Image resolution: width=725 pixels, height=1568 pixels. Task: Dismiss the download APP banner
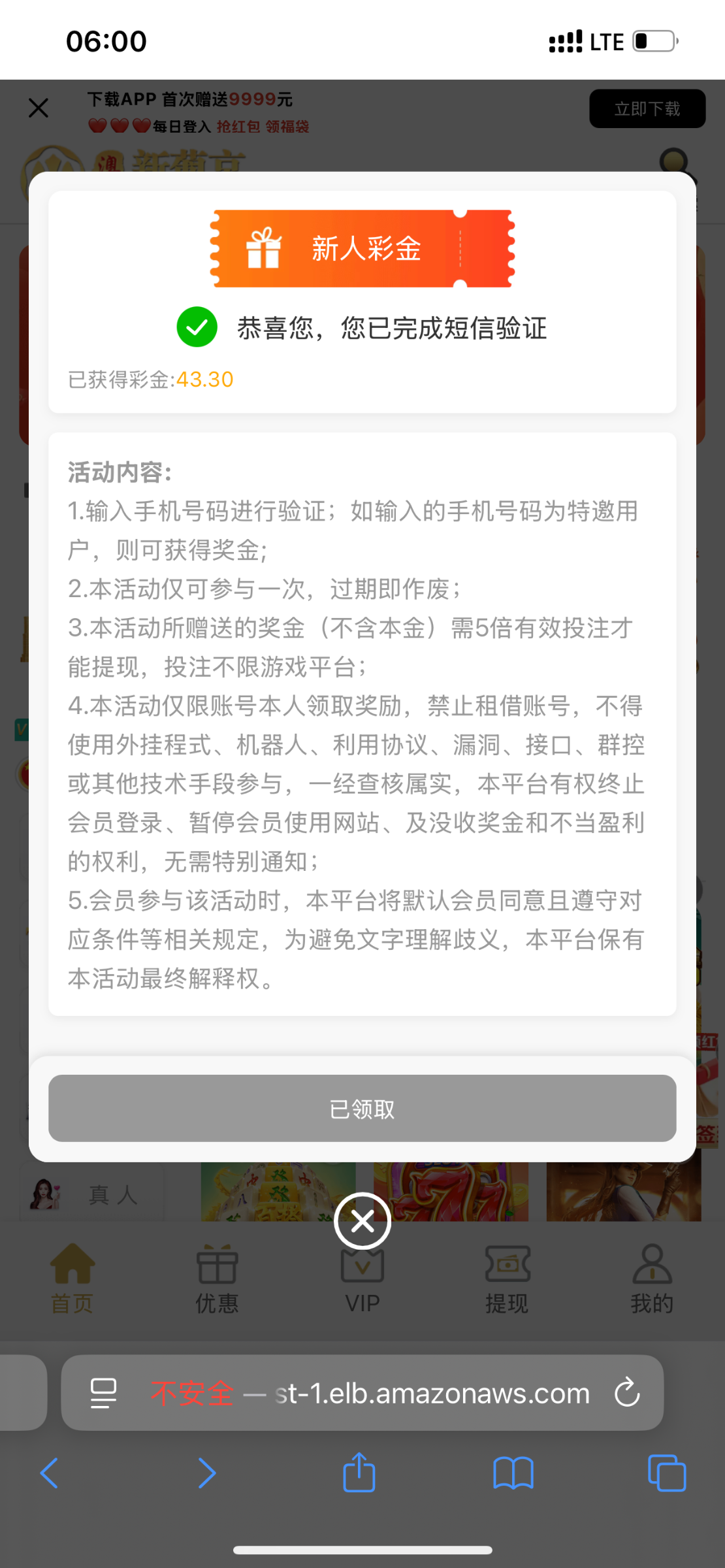coord(39,108)
